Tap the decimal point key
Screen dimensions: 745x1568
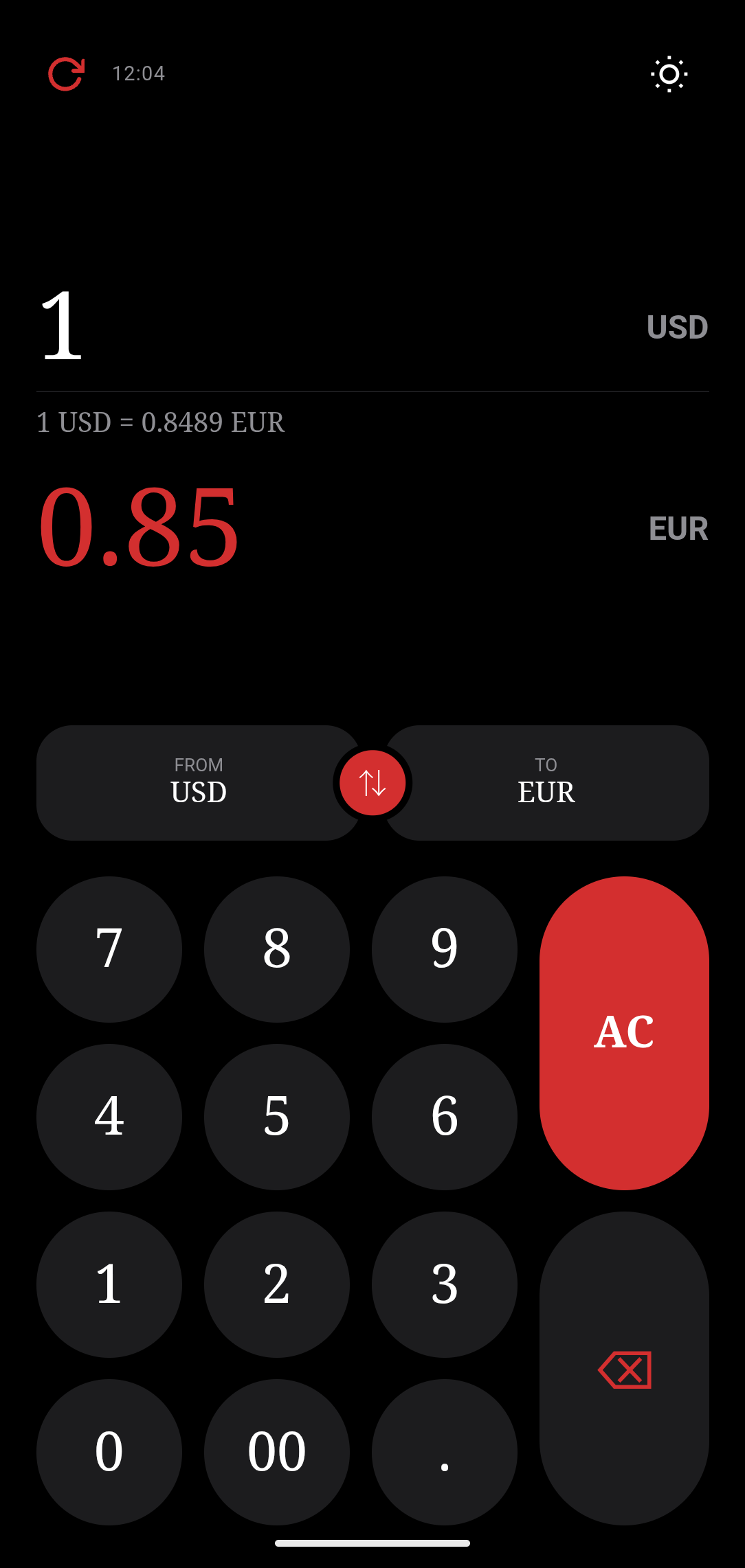(444, 1452)
